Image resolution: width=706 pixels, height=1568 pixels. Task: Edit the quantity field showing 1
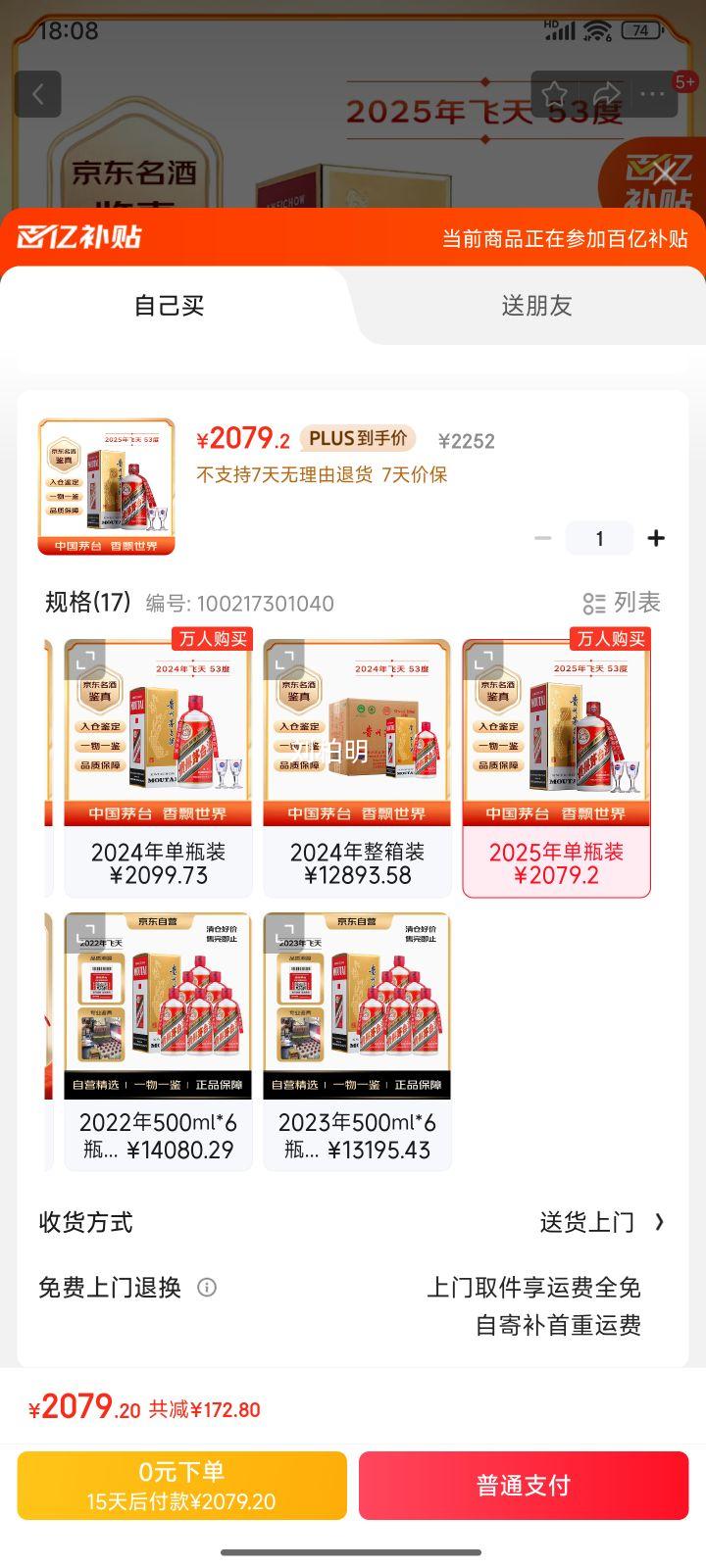click(599, 538)
